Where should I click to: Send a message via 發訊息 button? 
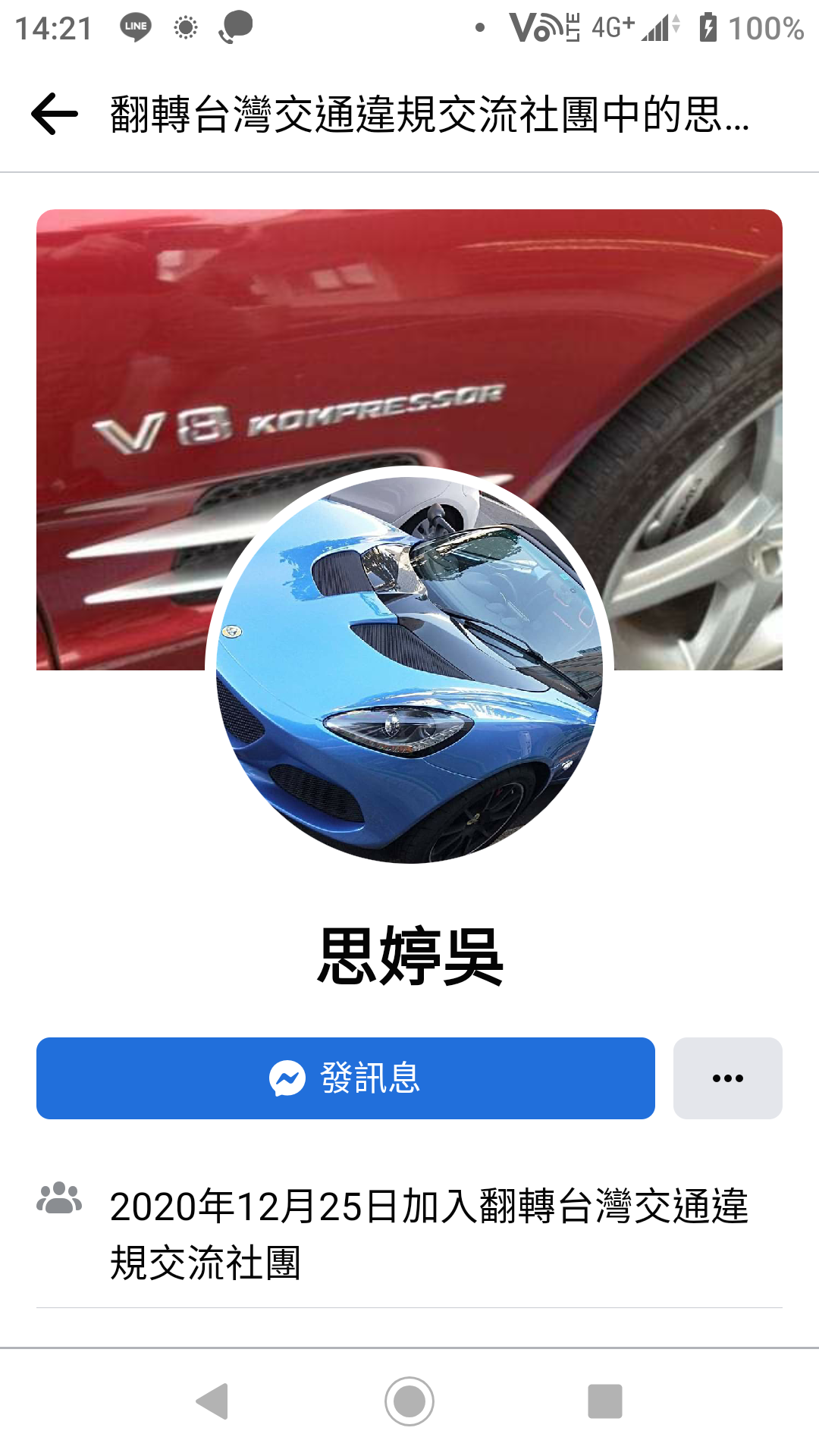345,1078
